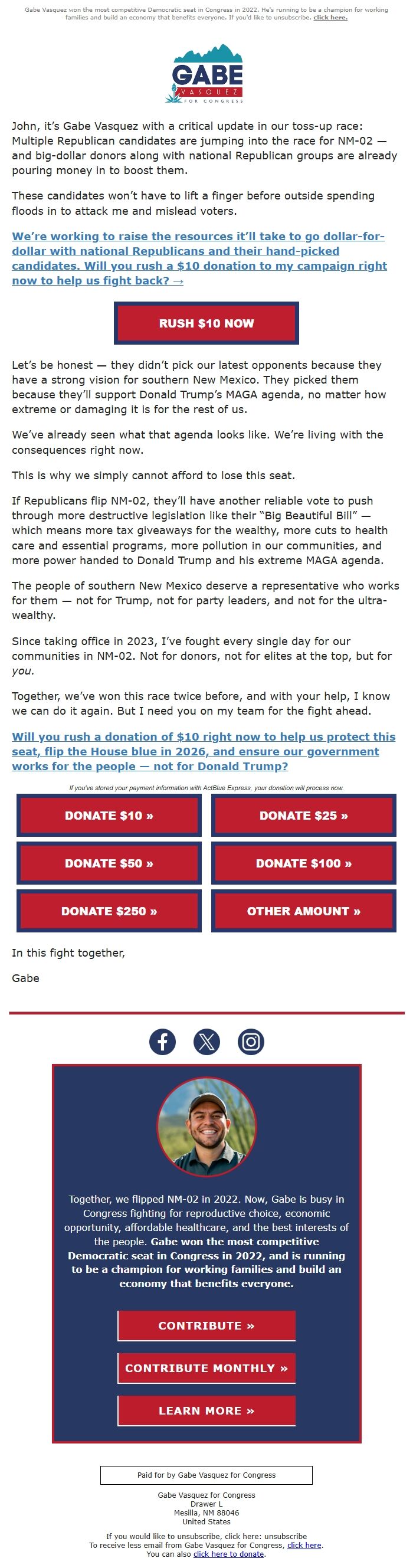The height and width of the screenshot is (1568, 413).
Task: Tap 'click here' to receive less email
Action: (304, 1546)
